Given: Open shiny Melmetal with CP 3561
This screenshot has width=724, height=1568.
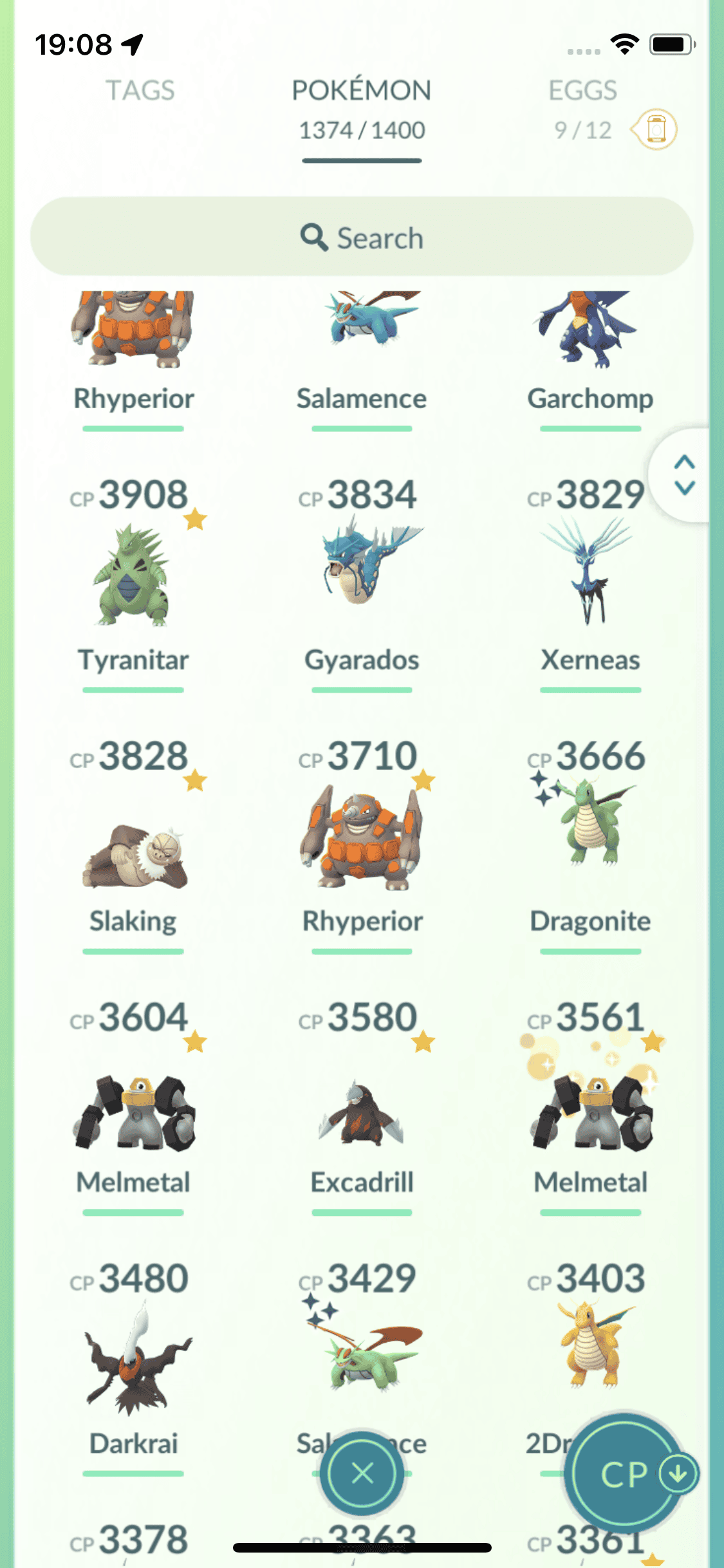Looking at the screenshot, I should click(590, 1110).
